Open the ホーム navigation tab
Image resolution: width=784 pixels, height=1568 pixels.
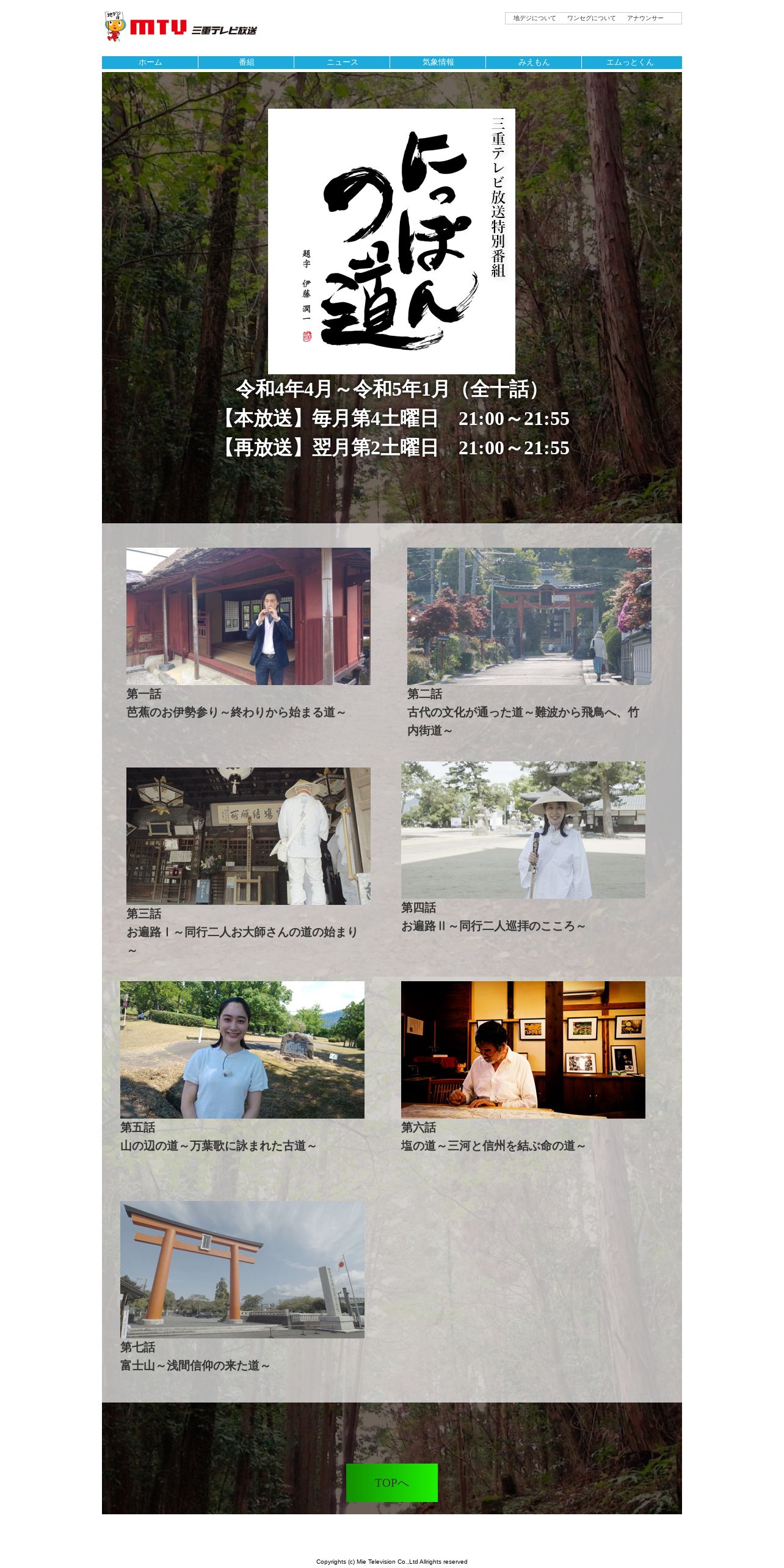[x=150, y=62]
